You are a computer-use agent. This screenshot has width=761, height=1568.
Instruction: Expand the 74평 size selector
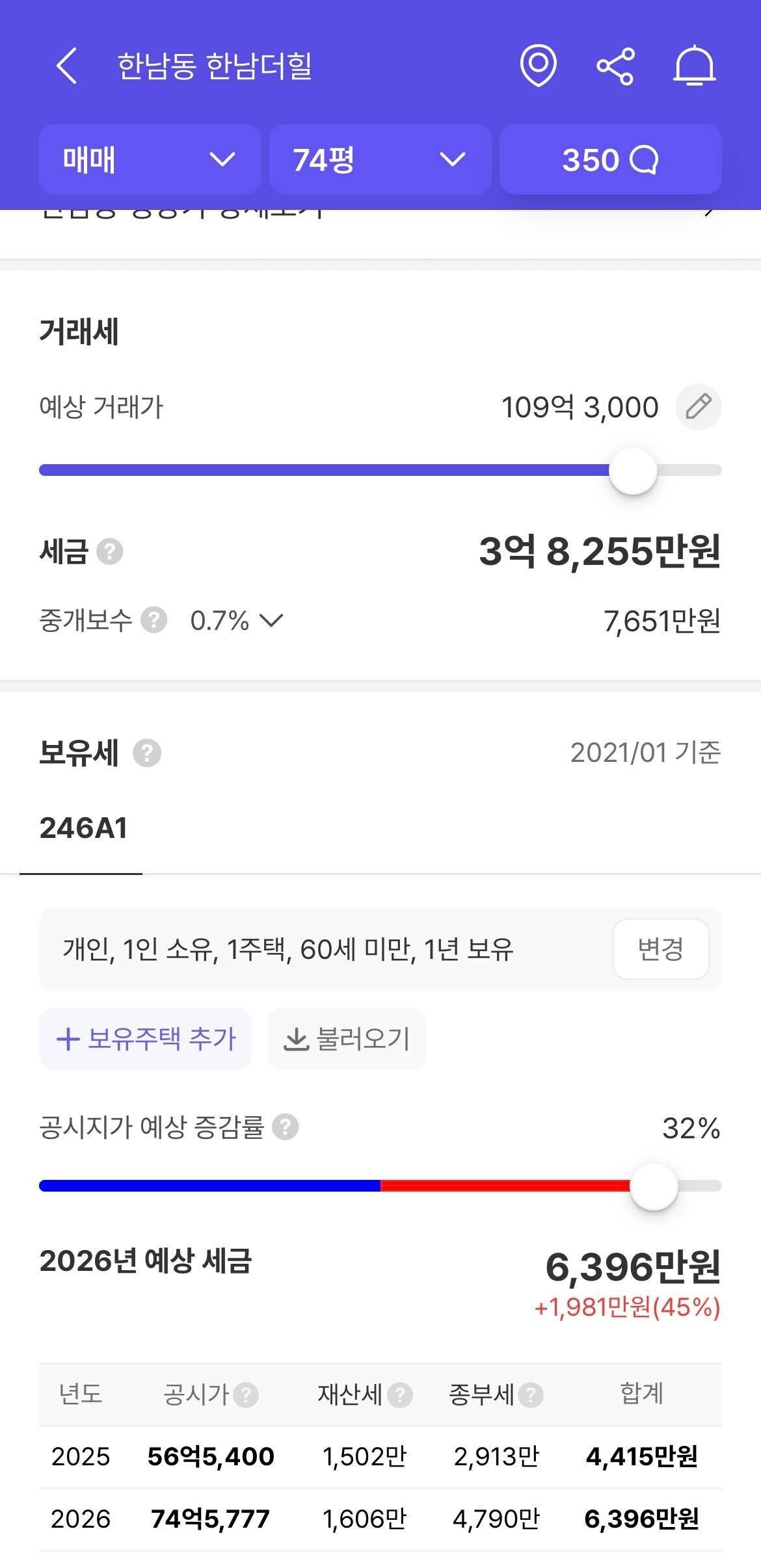point(380,160)
